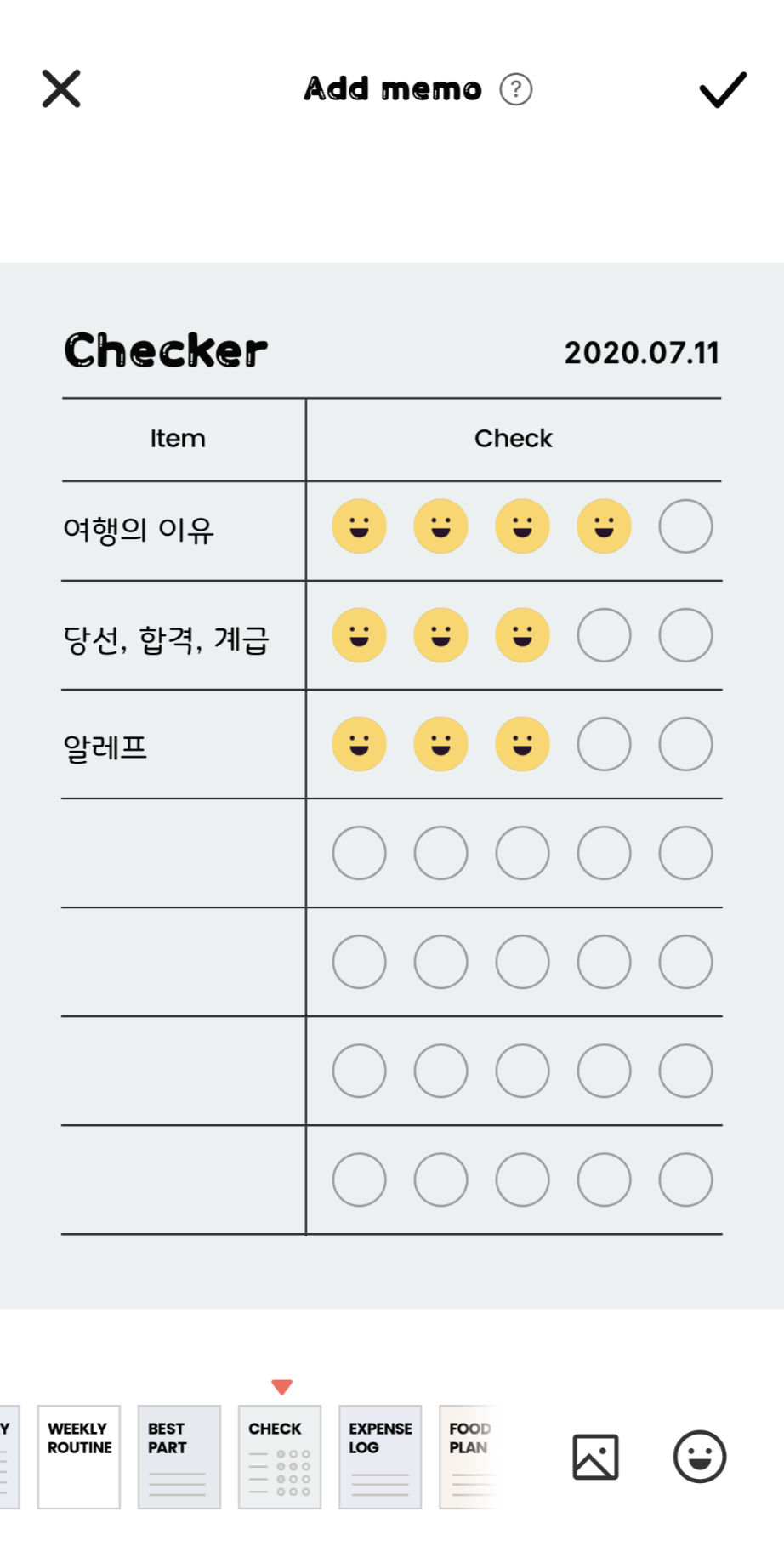Tap the date 2020.07.11 label
The image size is (784, 1563).
[642, 352]
